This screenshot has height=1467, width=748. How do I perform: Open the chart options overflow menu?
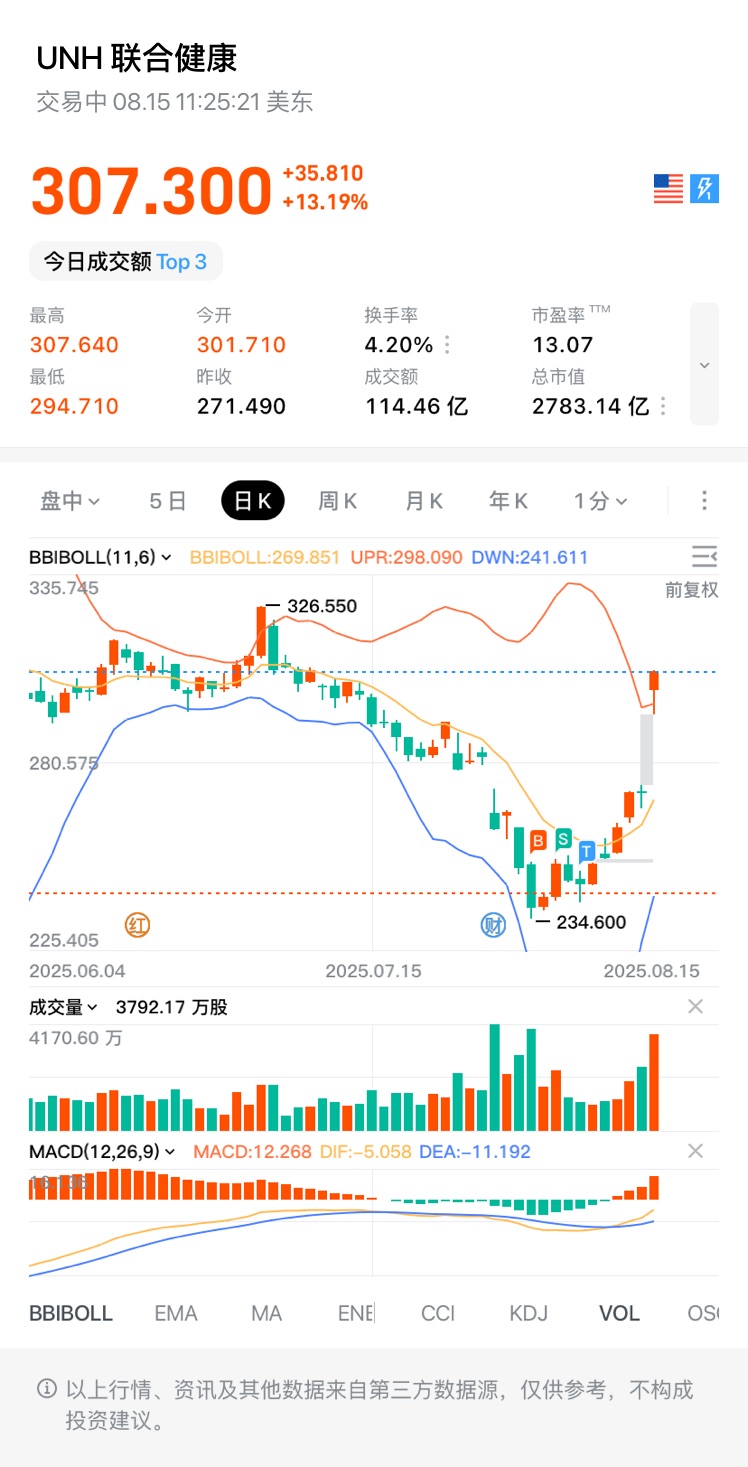point(704,501)
